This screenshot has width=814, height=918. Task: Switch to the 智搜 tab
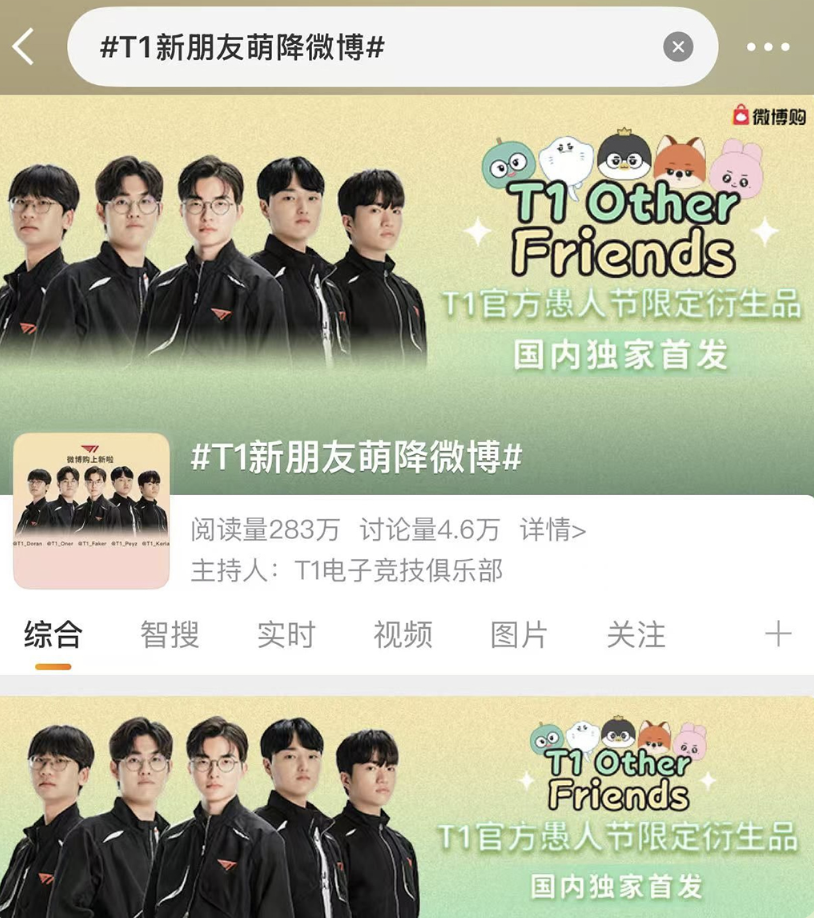(x=169, y=634)
